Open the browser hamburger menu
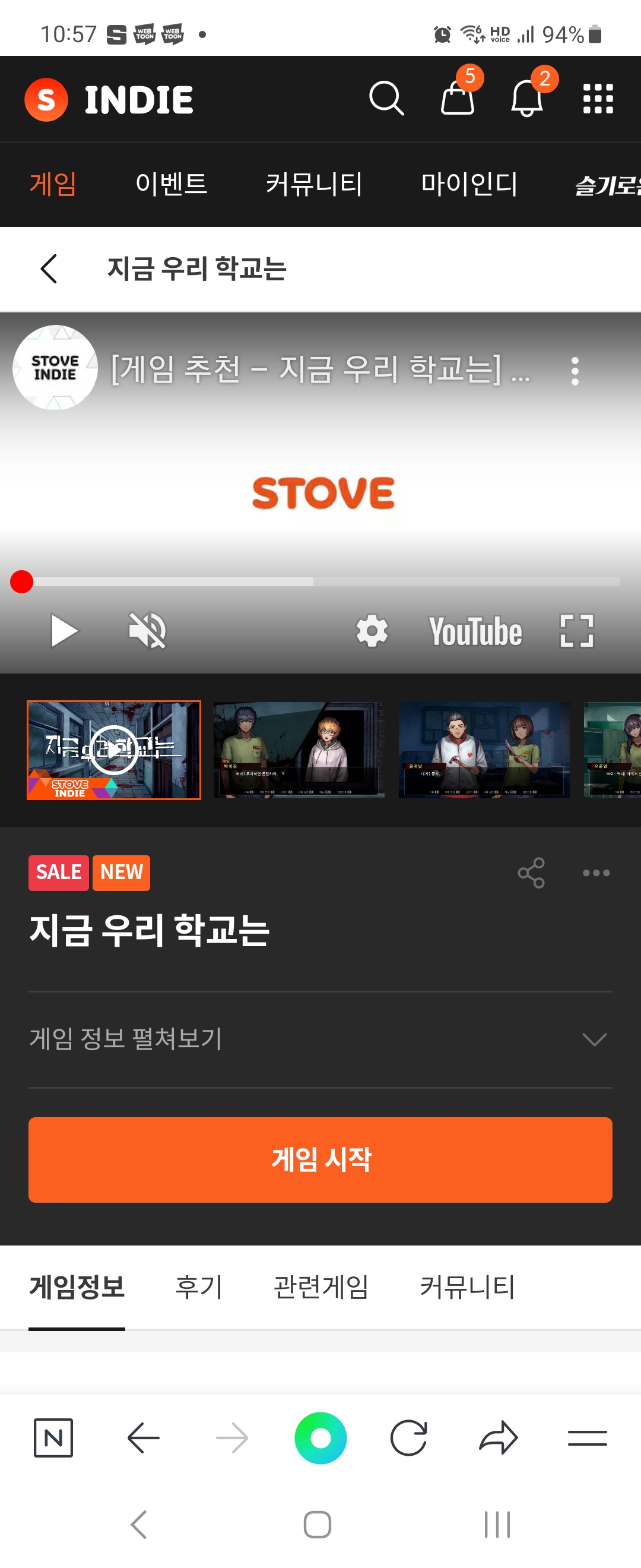The height and width of the screenshot is (1568, 641). click(587, 1438)
